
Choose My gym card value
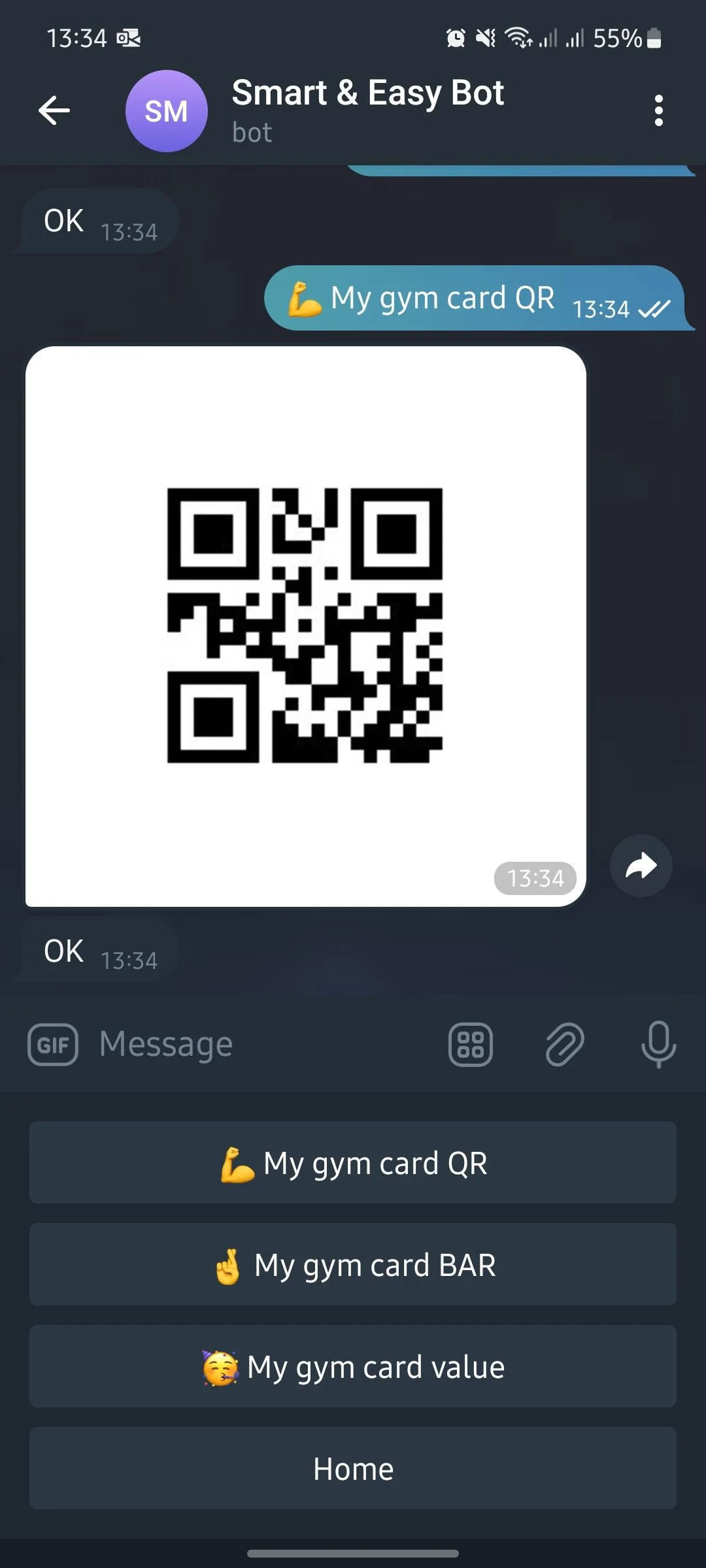[x=353, y=1367]
